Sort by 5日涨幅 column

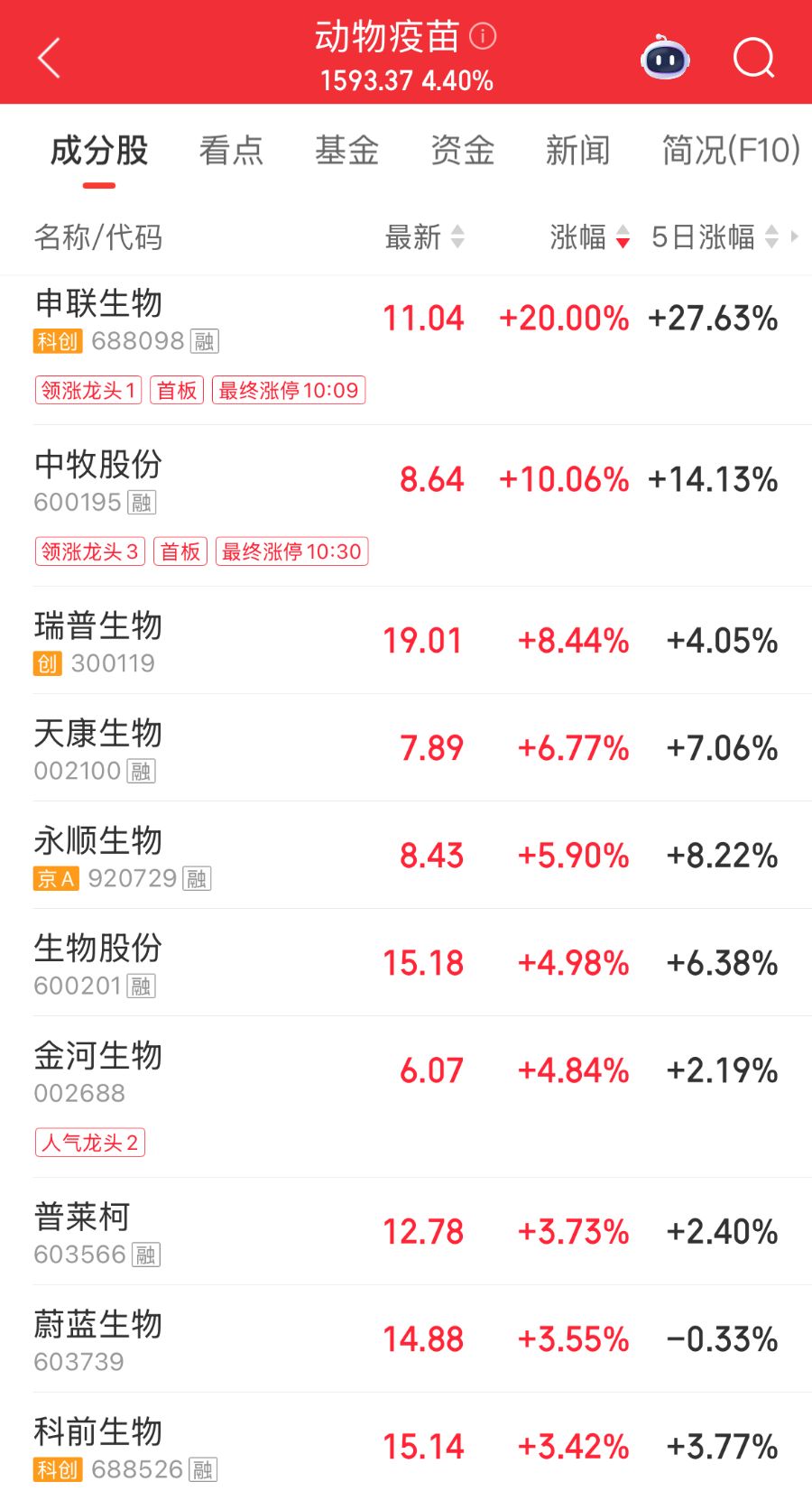click(x=714, y=237)
